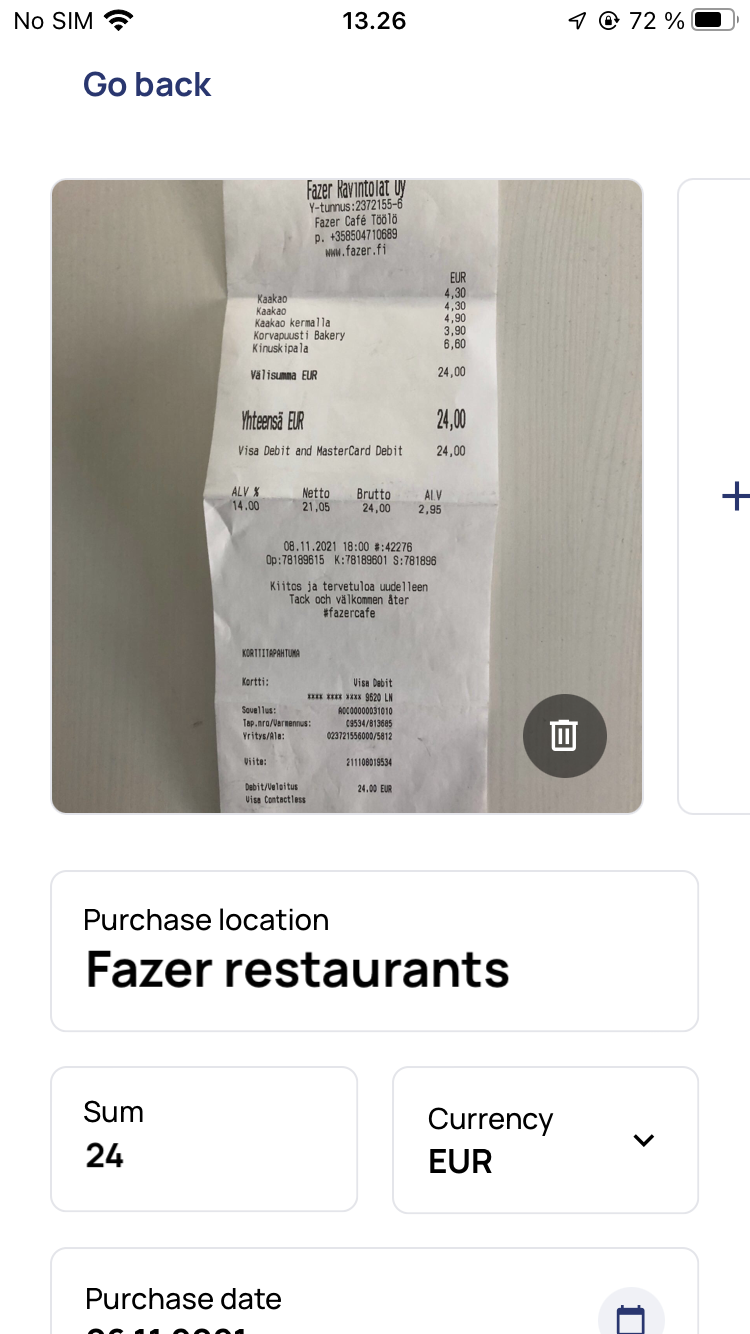
Task: Tap the trash icon to delete the receipt photo
Action: click(564, 735)
